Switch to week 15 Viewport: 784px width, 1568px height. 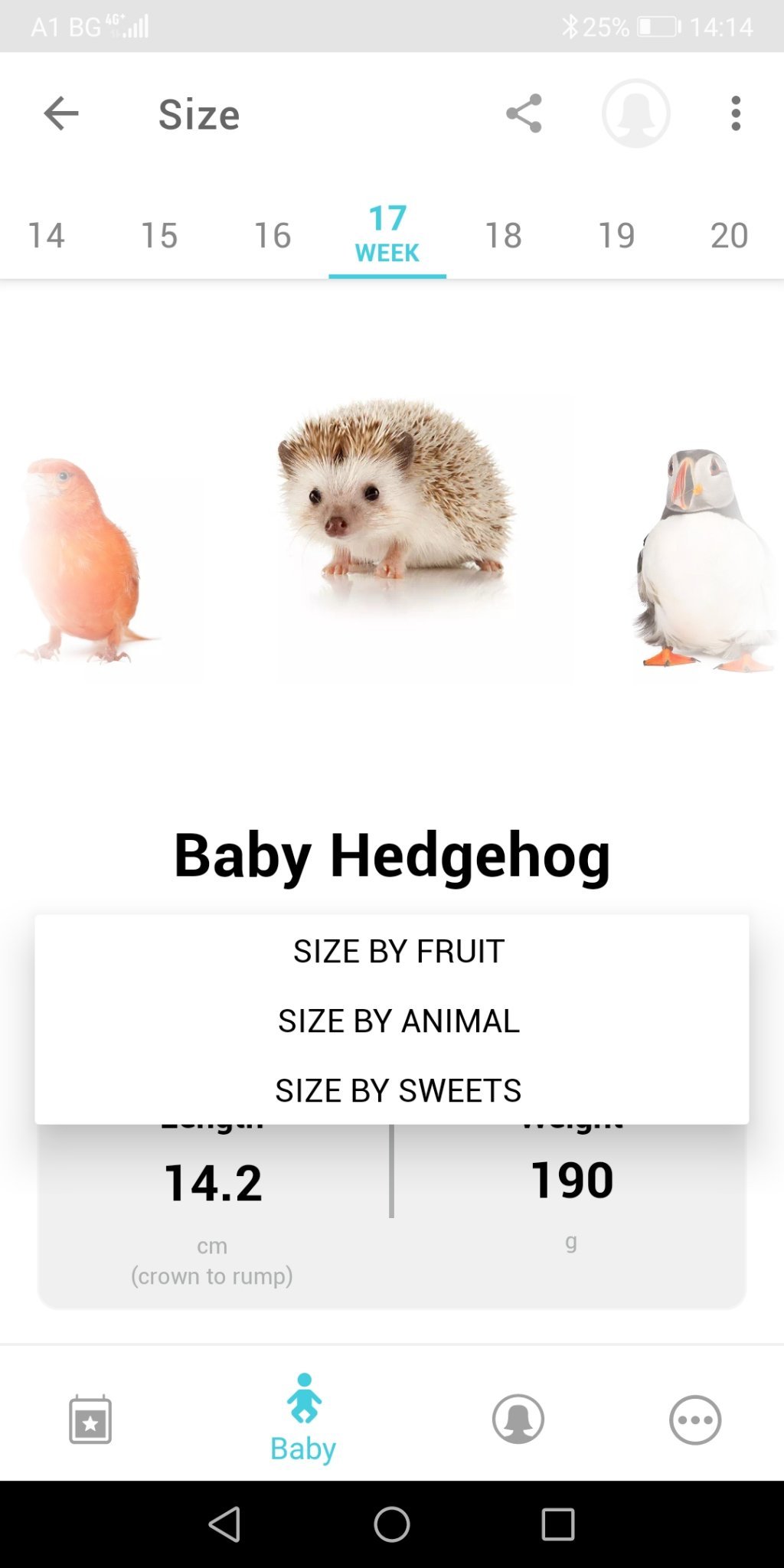(x=159, y=235)
